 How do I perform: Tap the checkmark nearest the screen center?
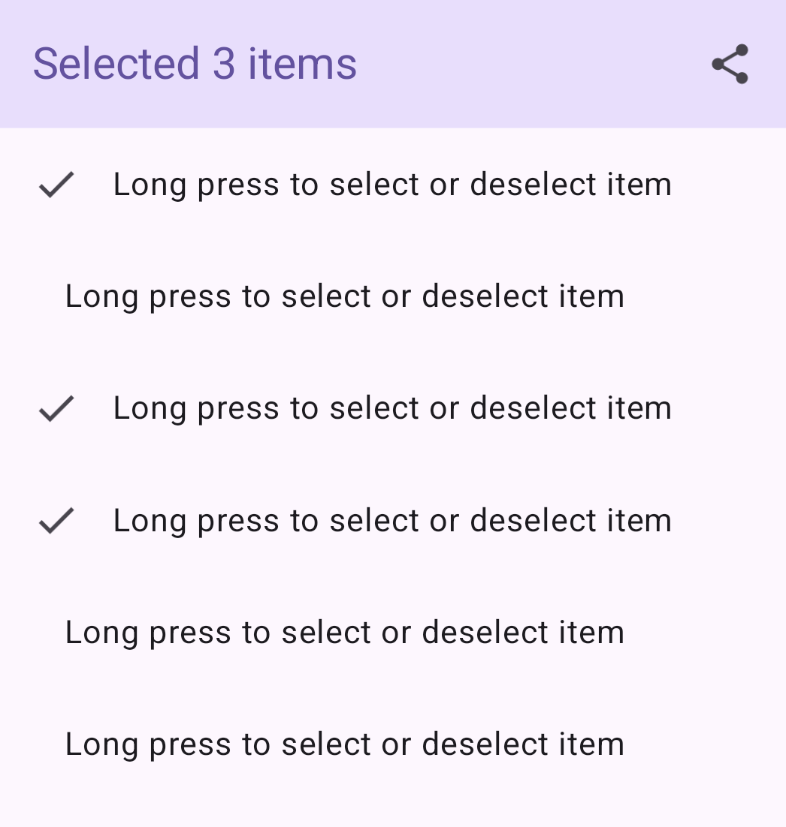[56, 408]
